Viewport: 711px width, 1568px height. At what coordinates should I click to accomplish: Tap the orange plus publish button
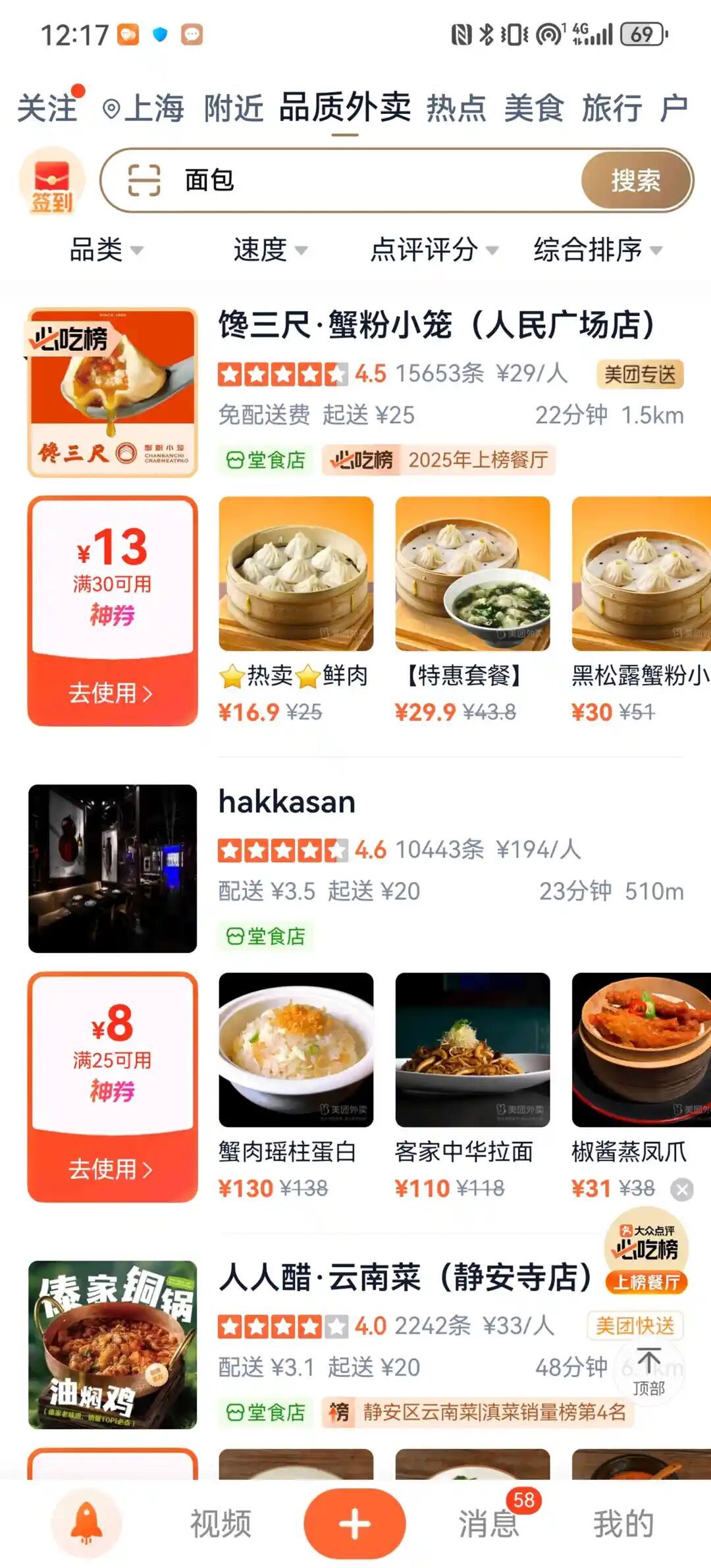point(354,1523)
